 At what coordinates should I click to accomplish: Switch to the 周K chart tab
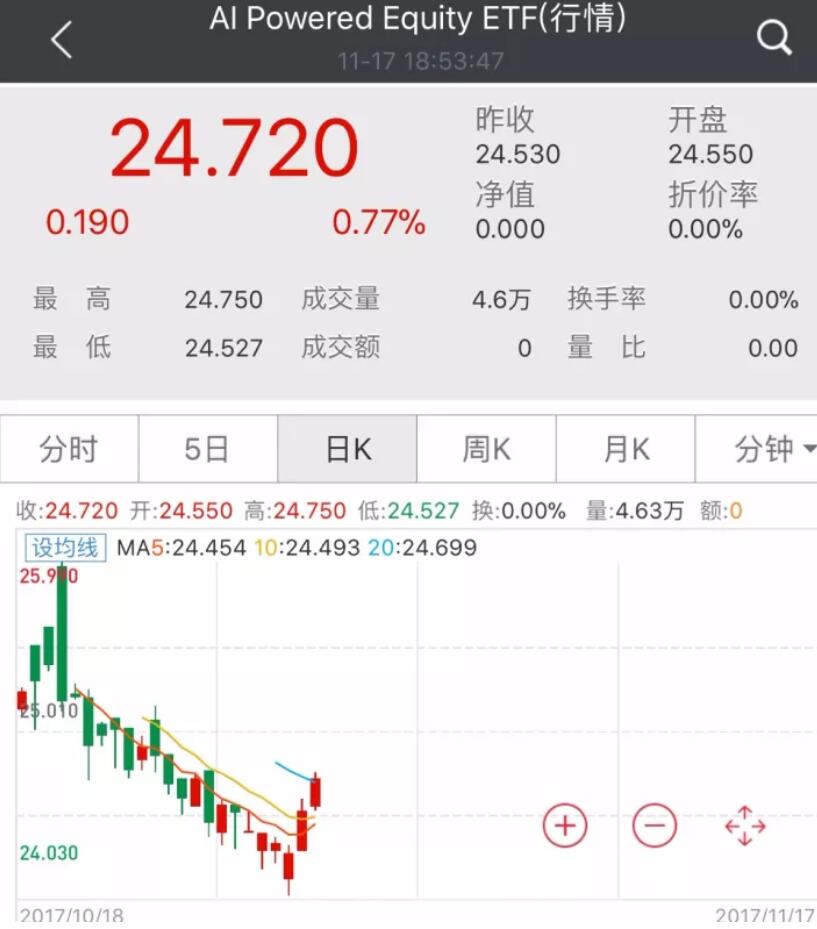click(x=486, y=450)
